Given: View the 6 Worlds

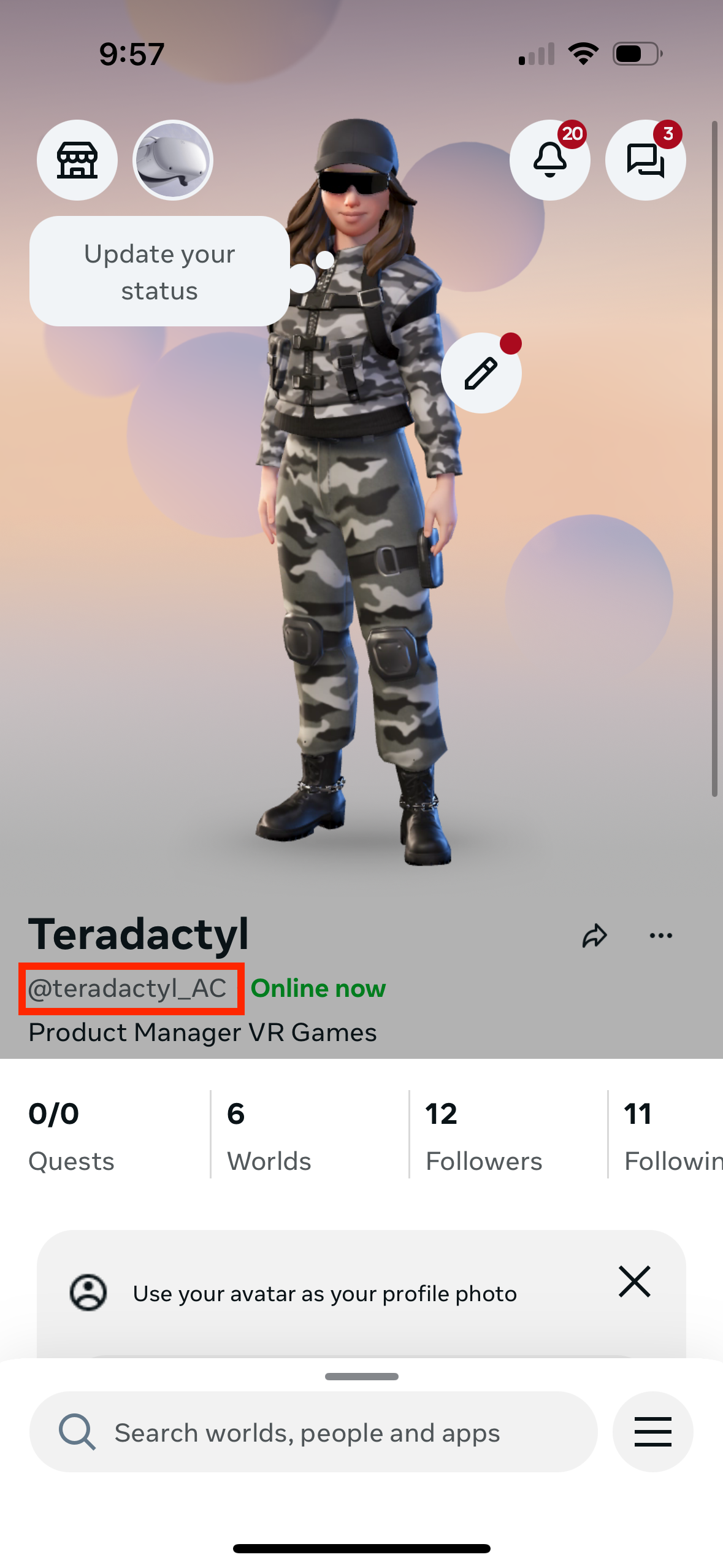Looking at the screenshot, I should pos(269,1135).
